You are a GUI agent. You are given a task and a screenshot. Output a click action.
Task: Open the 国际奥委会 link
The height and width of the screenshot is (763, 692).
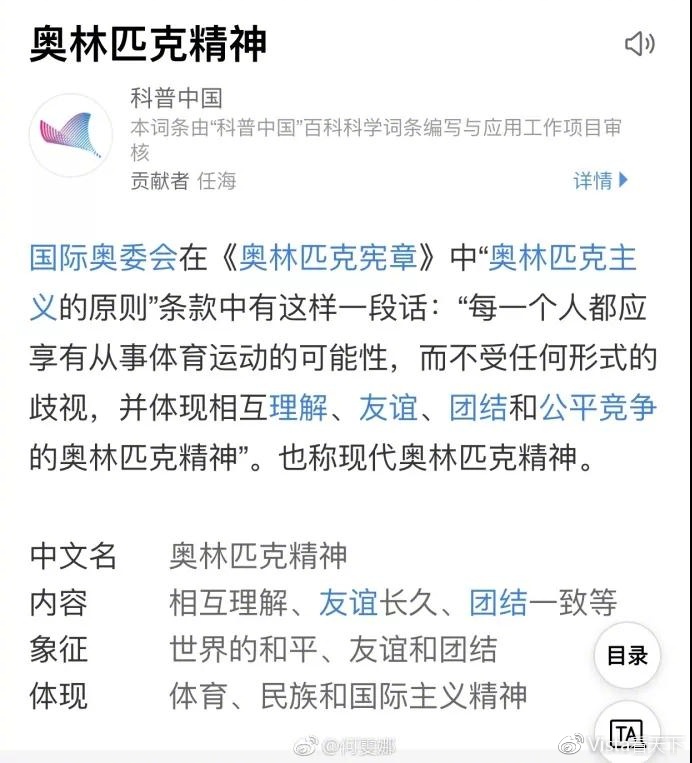click(x=103, y=258)
